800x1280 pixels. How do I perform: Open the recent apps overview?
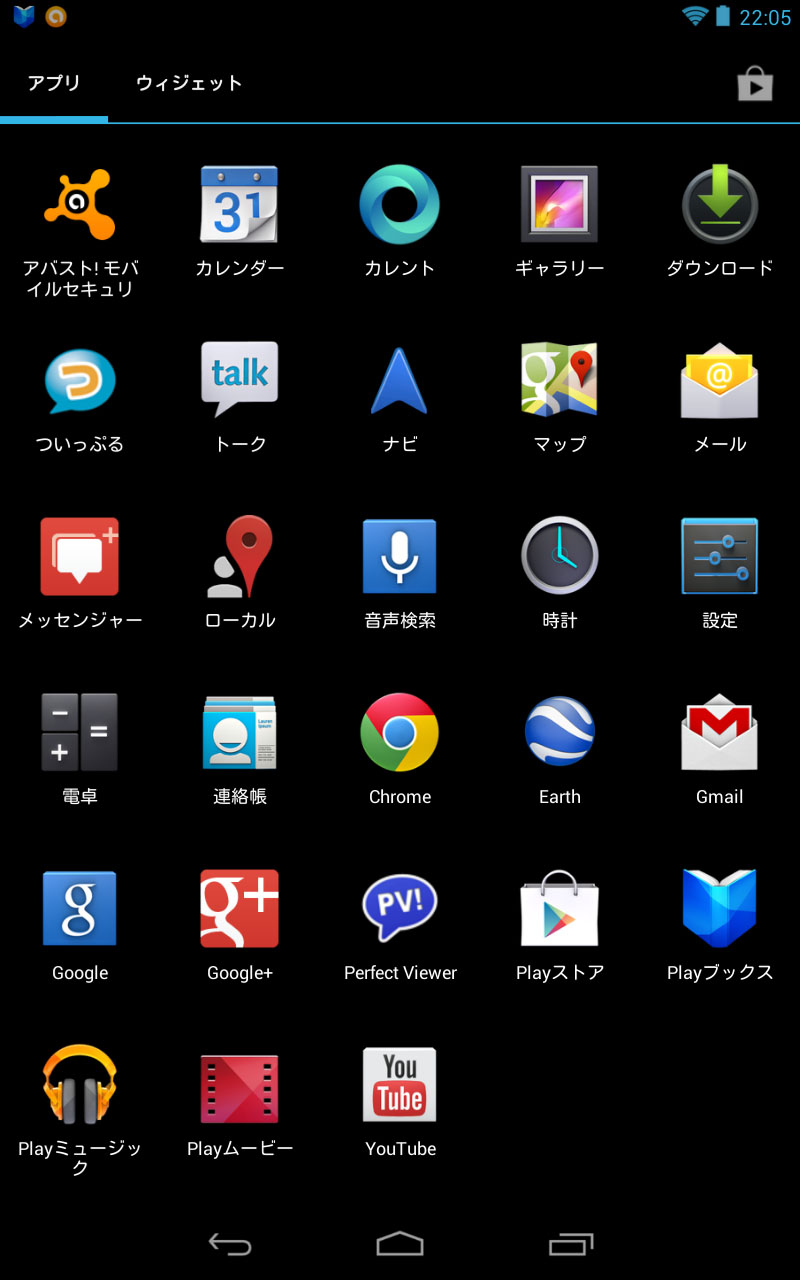pyautogui.click(x=571, y=1244)
